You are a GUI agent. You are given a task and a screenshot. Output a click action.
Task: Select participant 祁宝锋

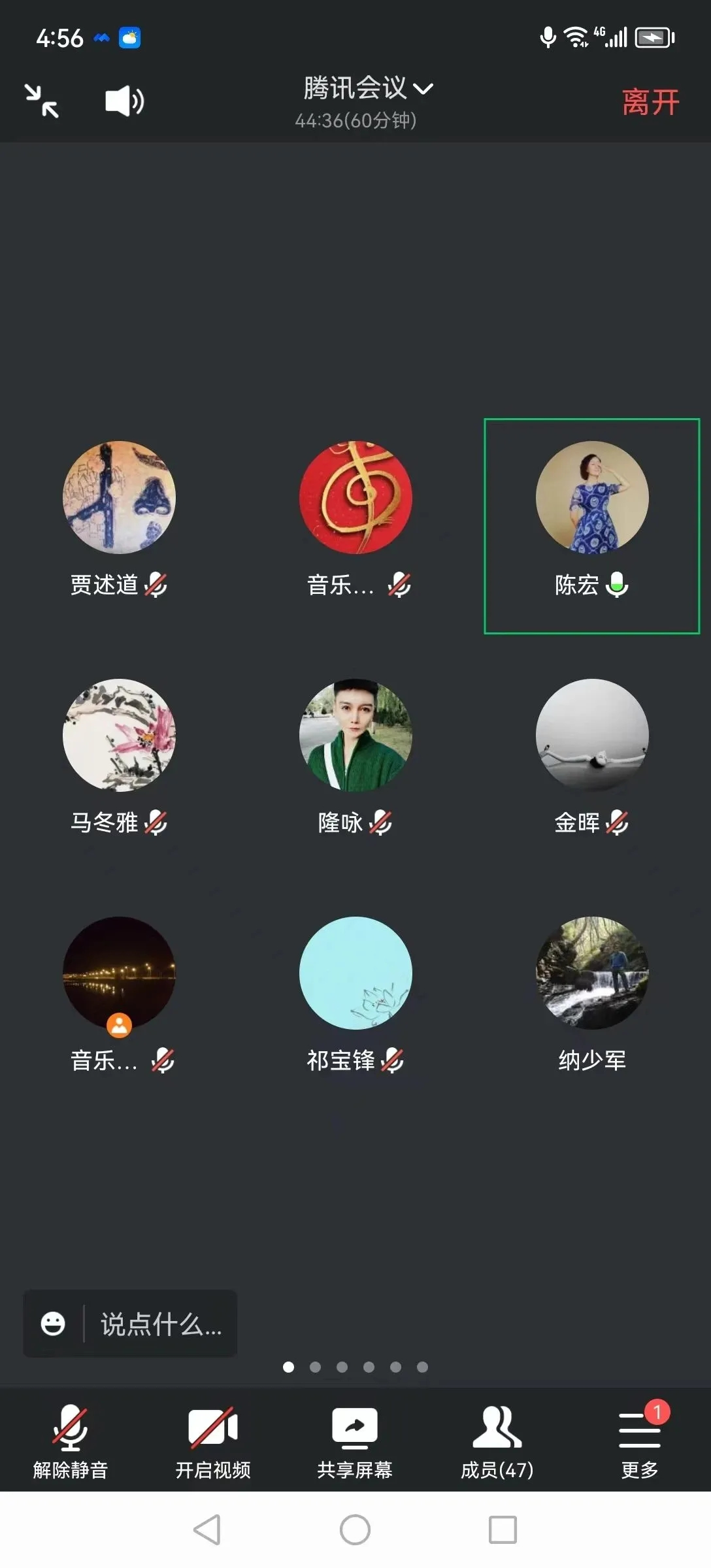(x=355, y=973)
